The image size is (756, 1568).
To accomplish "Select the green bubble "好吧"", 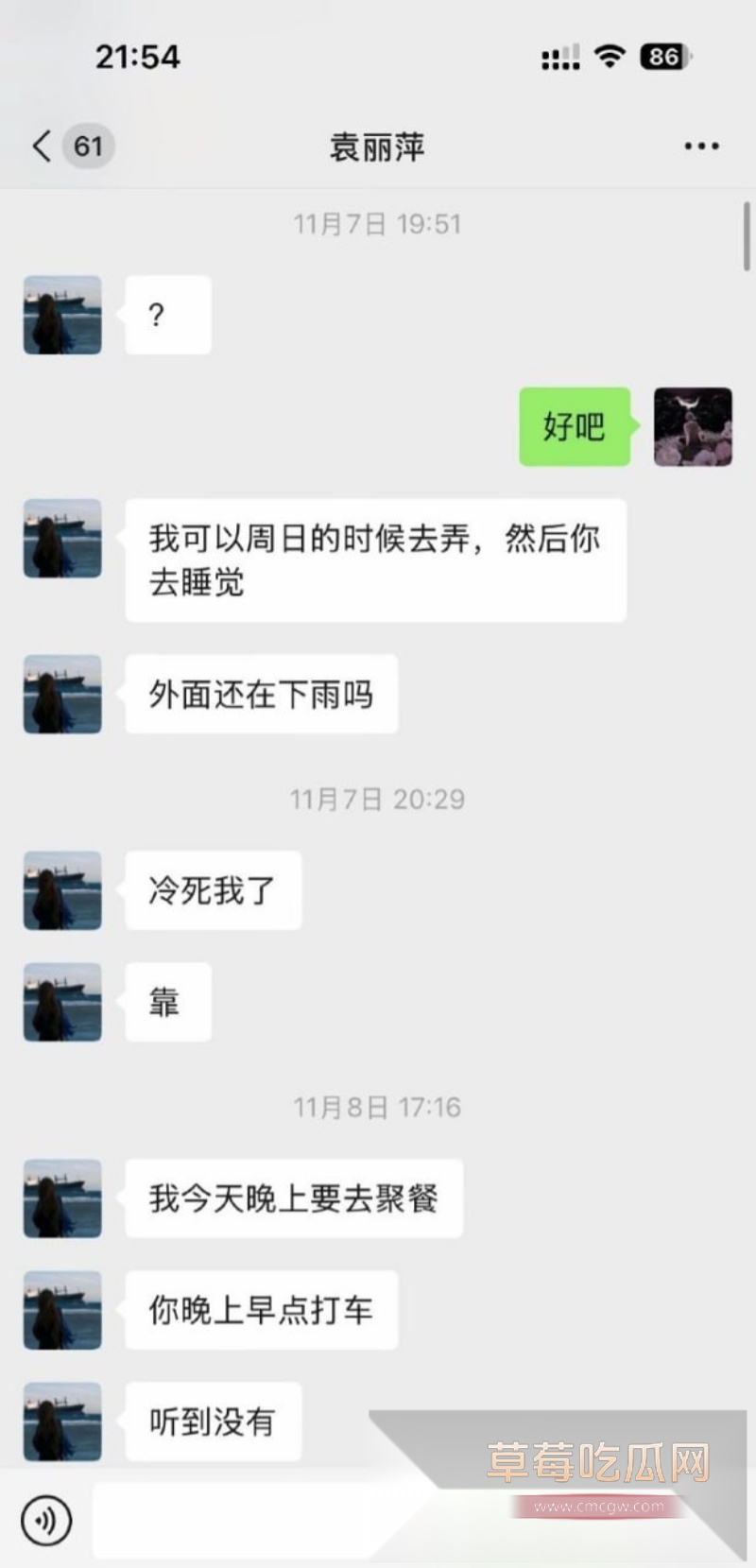I will point(573,425).
